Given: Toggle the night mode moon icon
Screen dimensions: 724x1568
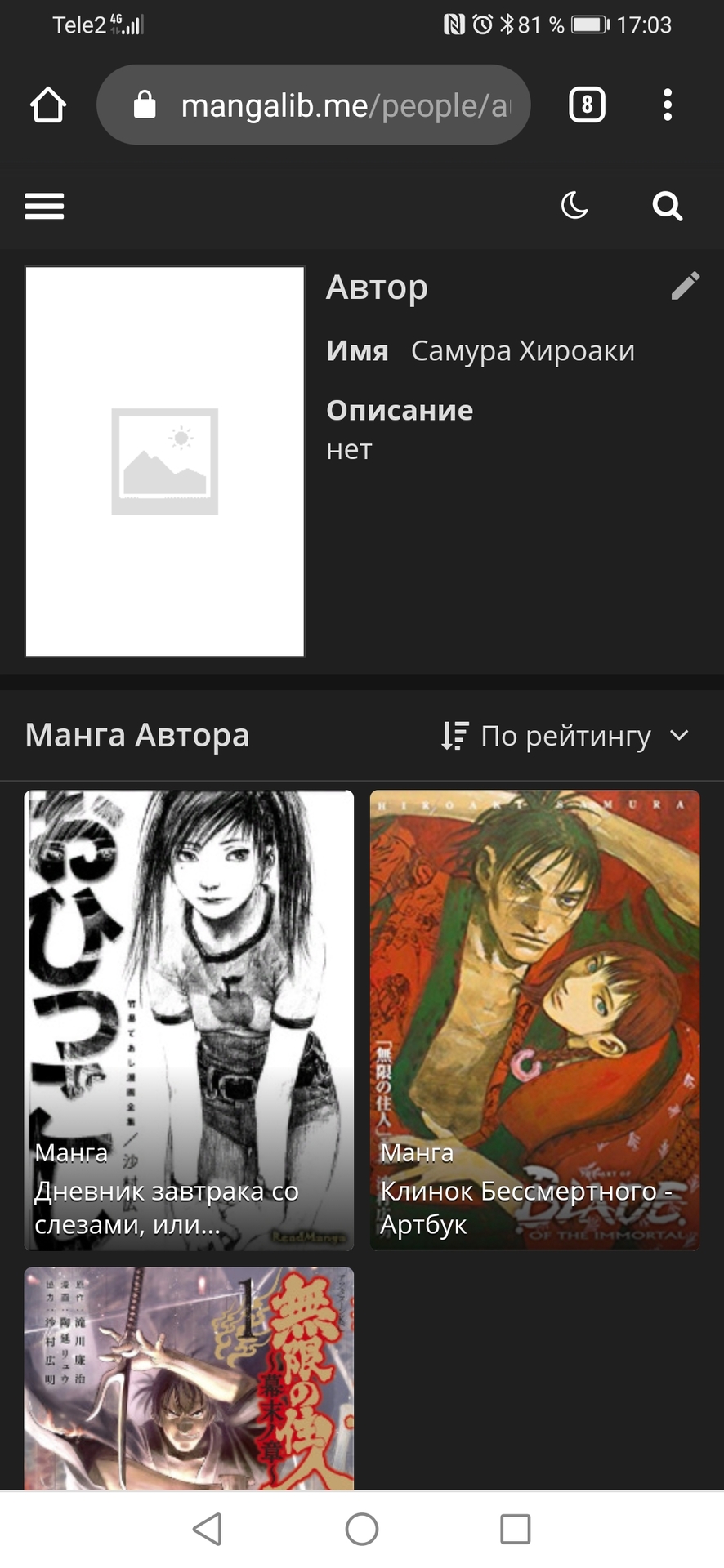Looking at the screenshot, I should 574,206.
